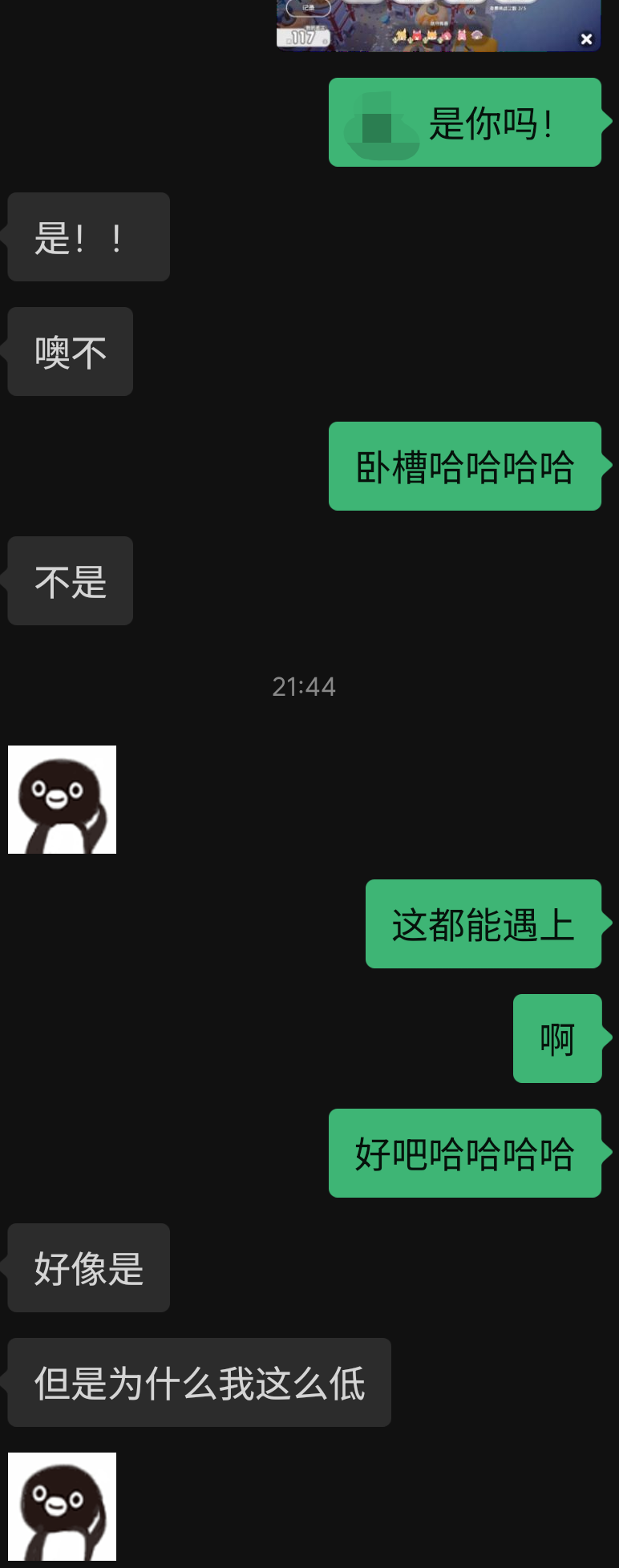Tap the '卧槽哈哈哈哈' green bubble

point(465,466)
